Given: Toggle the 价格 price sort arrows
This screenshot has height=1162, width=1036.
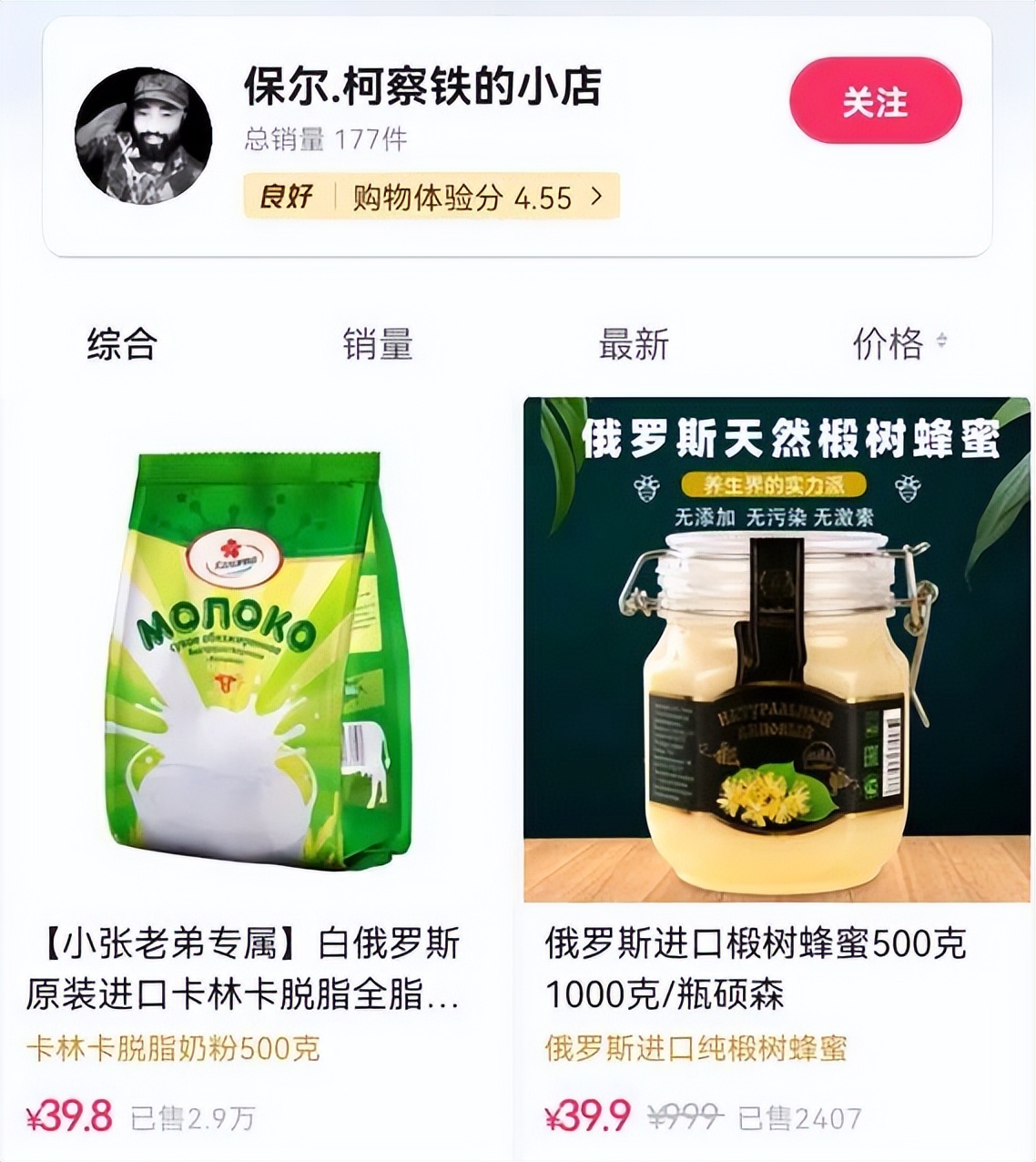Looking at the screenshot, I should [x=939, y=343].
